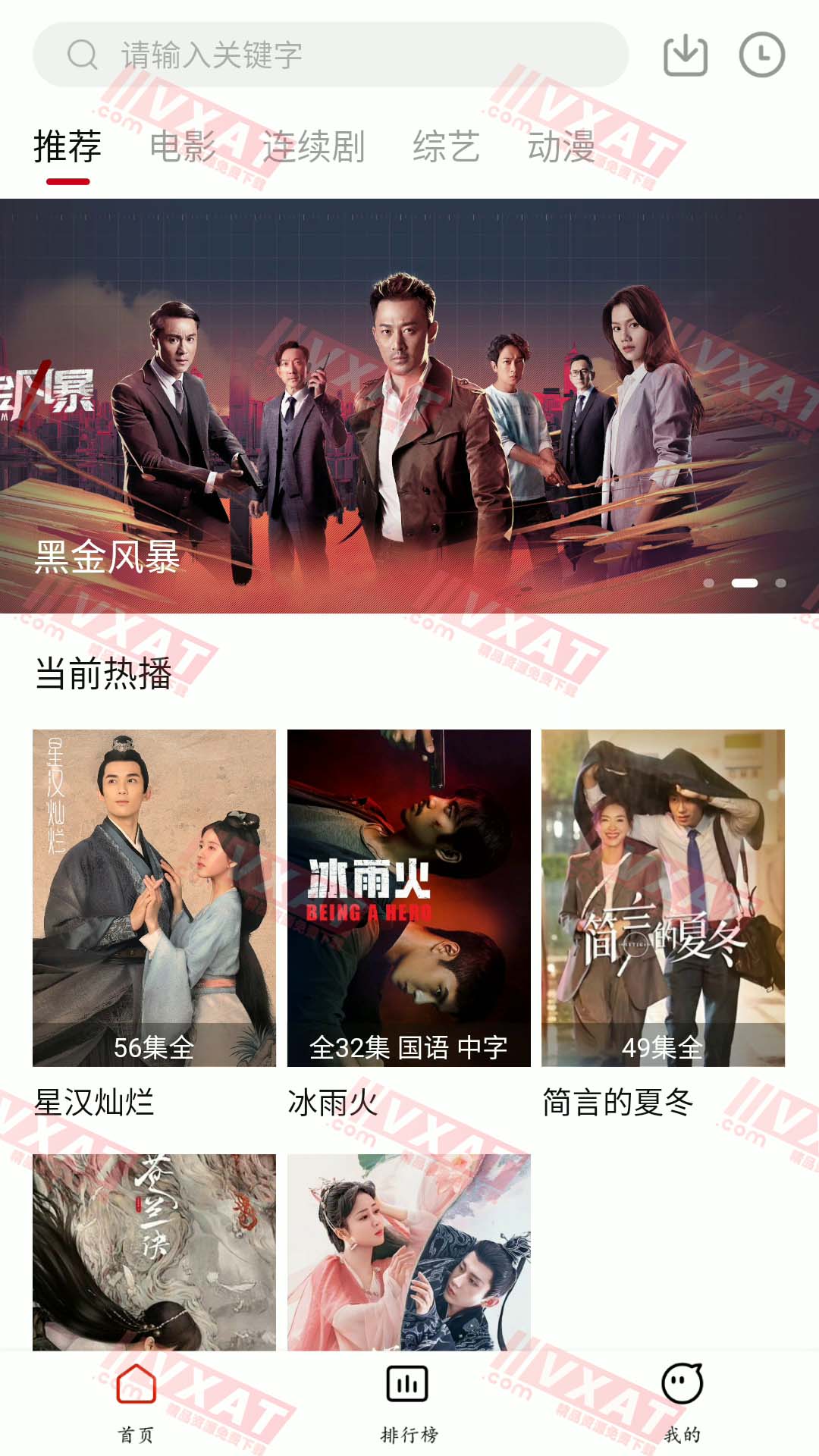
Task: Open watch history clock icon
Action: coord(761,55)
